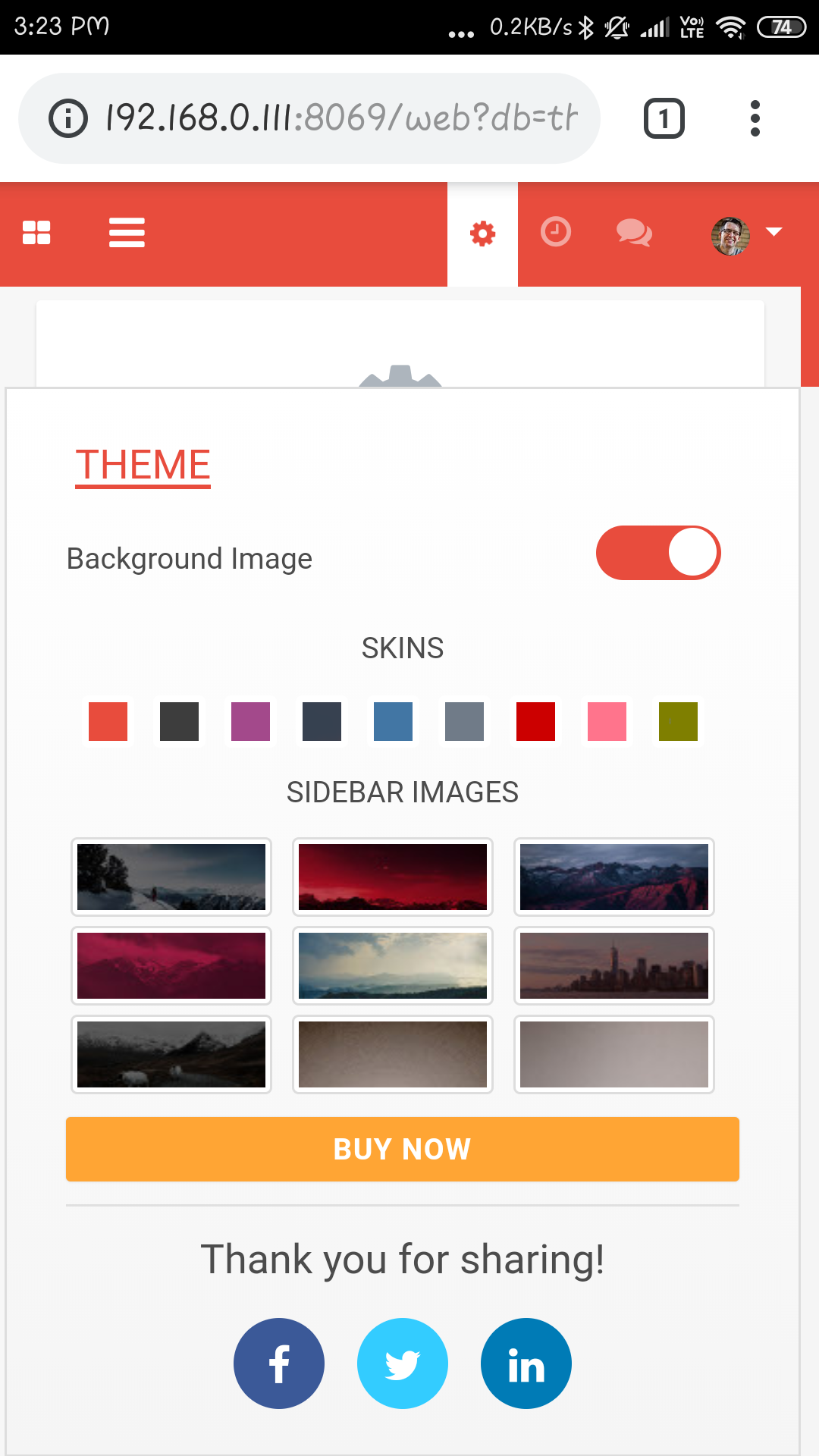Tap the BUY NOW button
819x1456 pixels.
(403, 1149)
